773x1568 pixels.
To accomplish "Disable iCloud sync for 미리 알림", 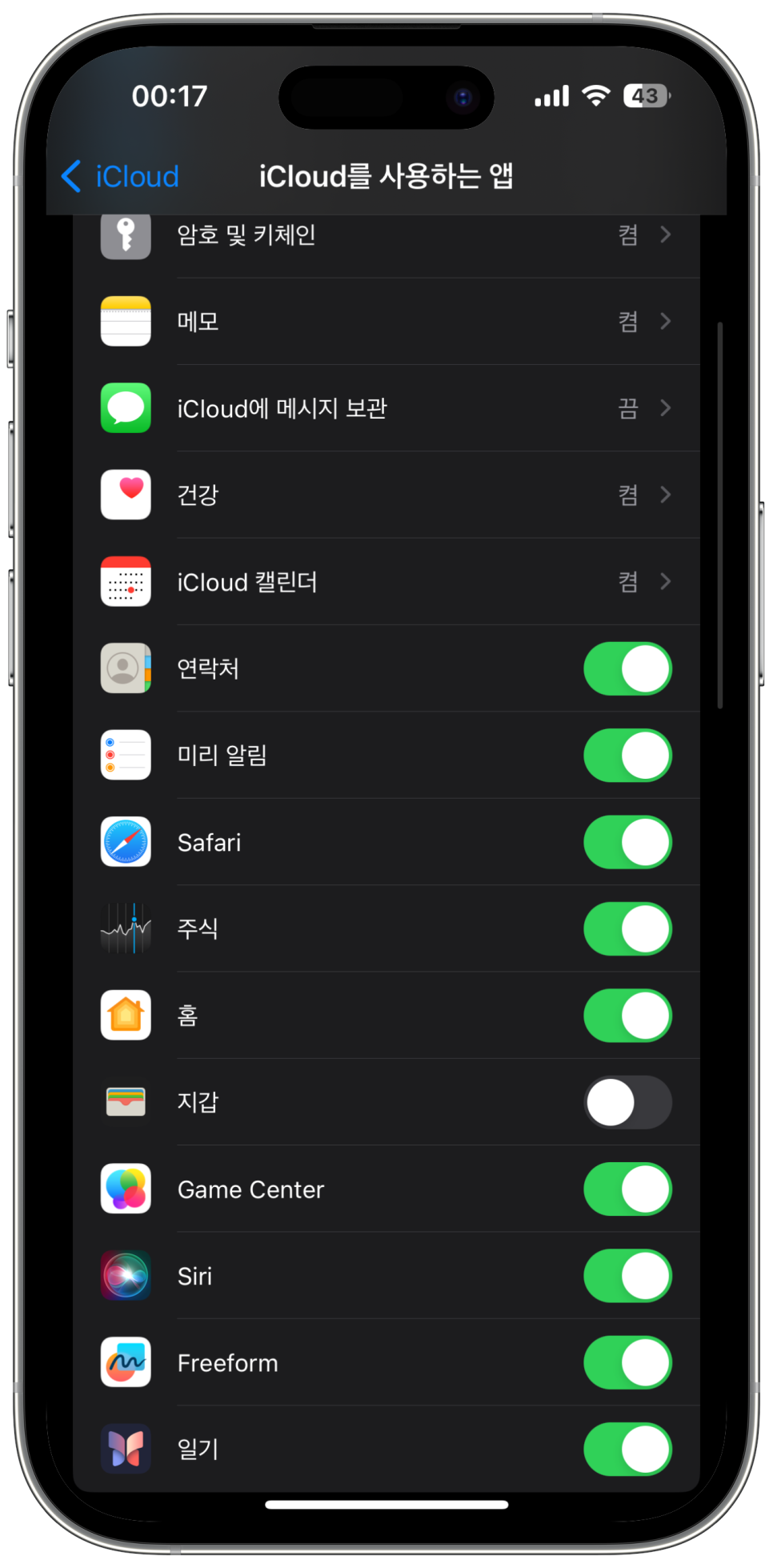I will tap(627, 756).
